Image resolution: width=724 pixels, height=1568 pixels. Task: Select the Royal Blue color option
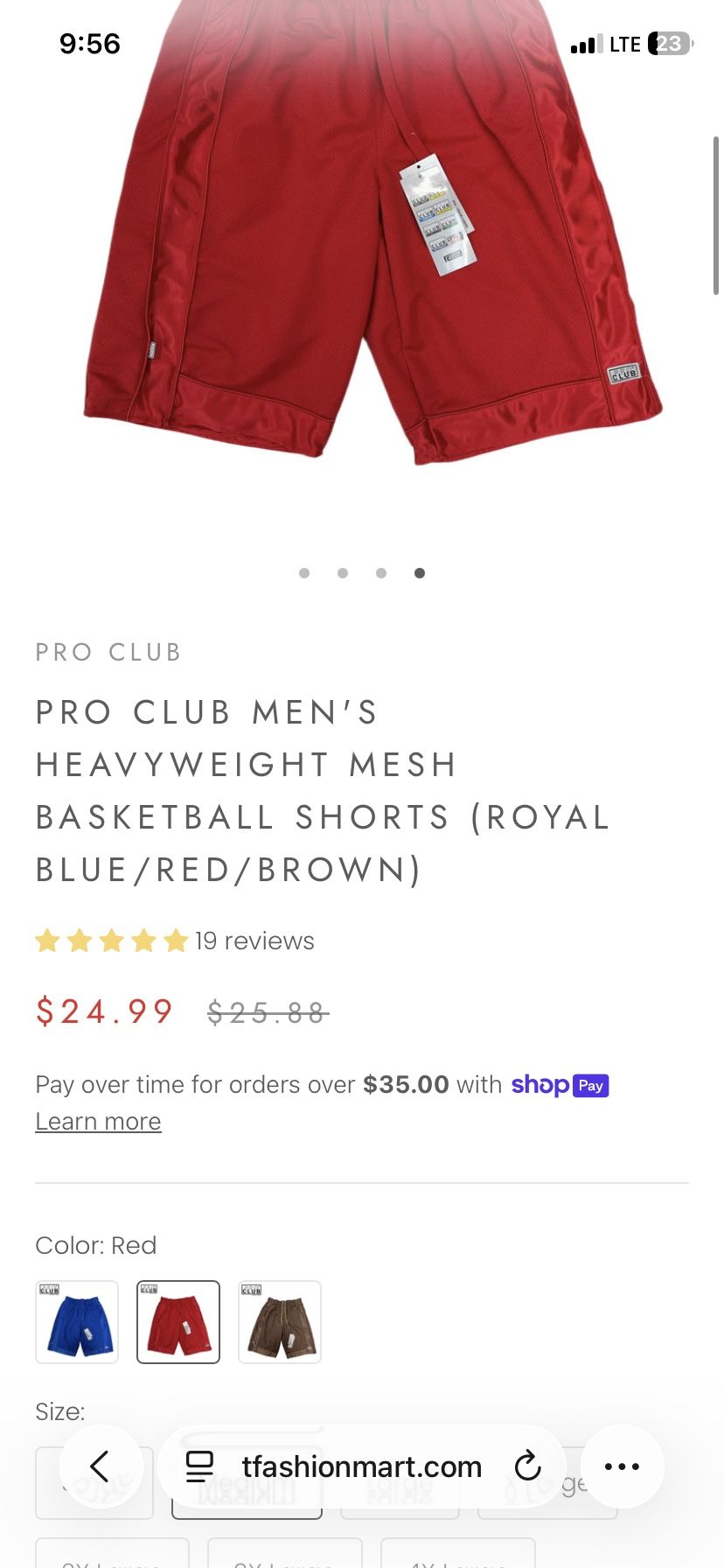(x=77, y=1321)
